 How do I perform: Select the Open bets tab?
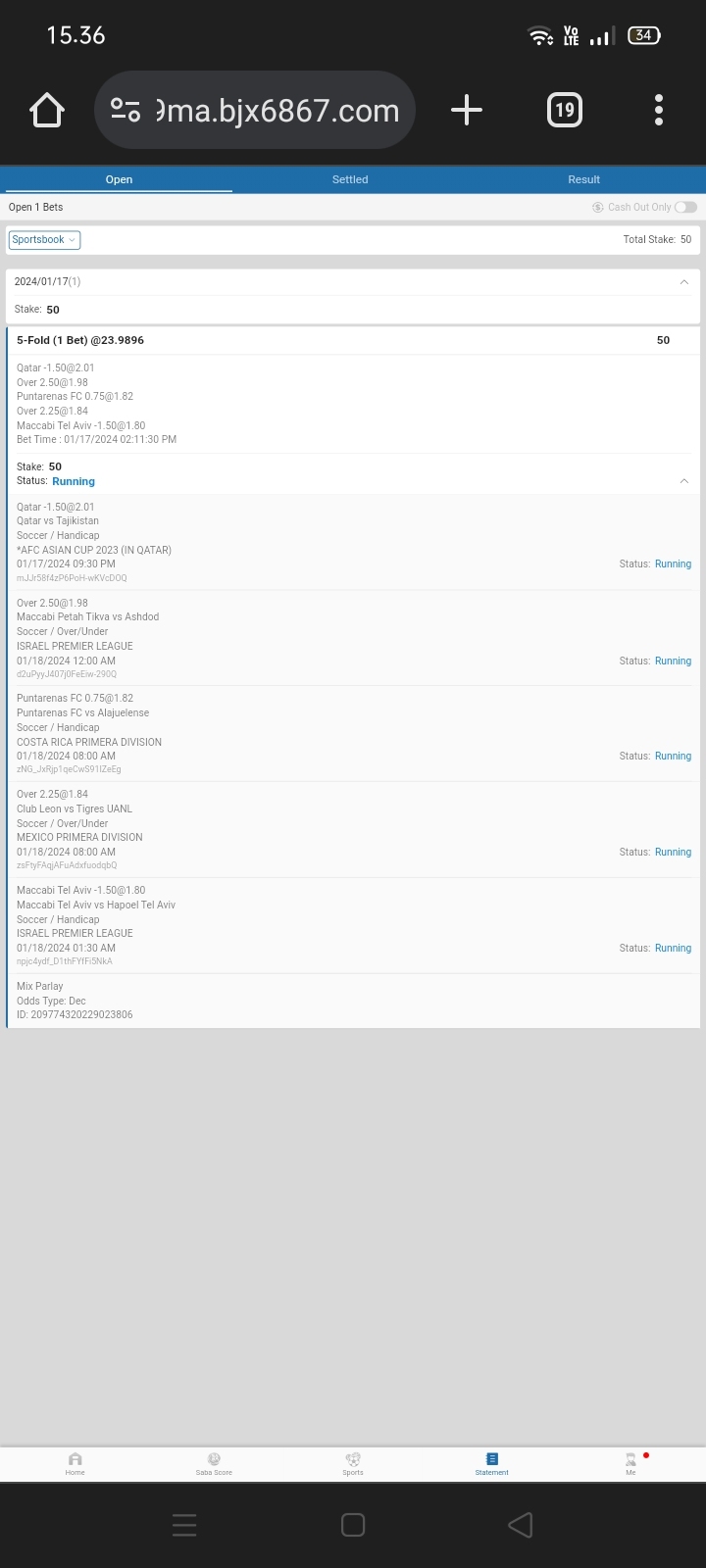(x=119, y=179)
